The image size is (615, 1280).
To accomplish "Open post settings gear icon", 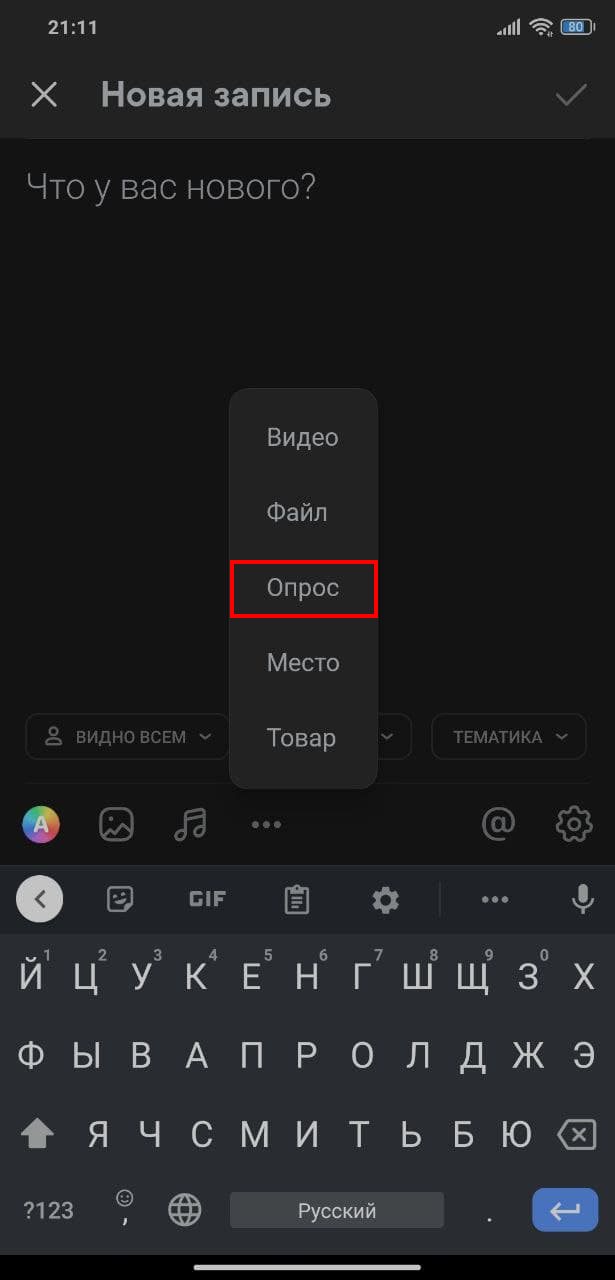I will [x=574, y=825].
